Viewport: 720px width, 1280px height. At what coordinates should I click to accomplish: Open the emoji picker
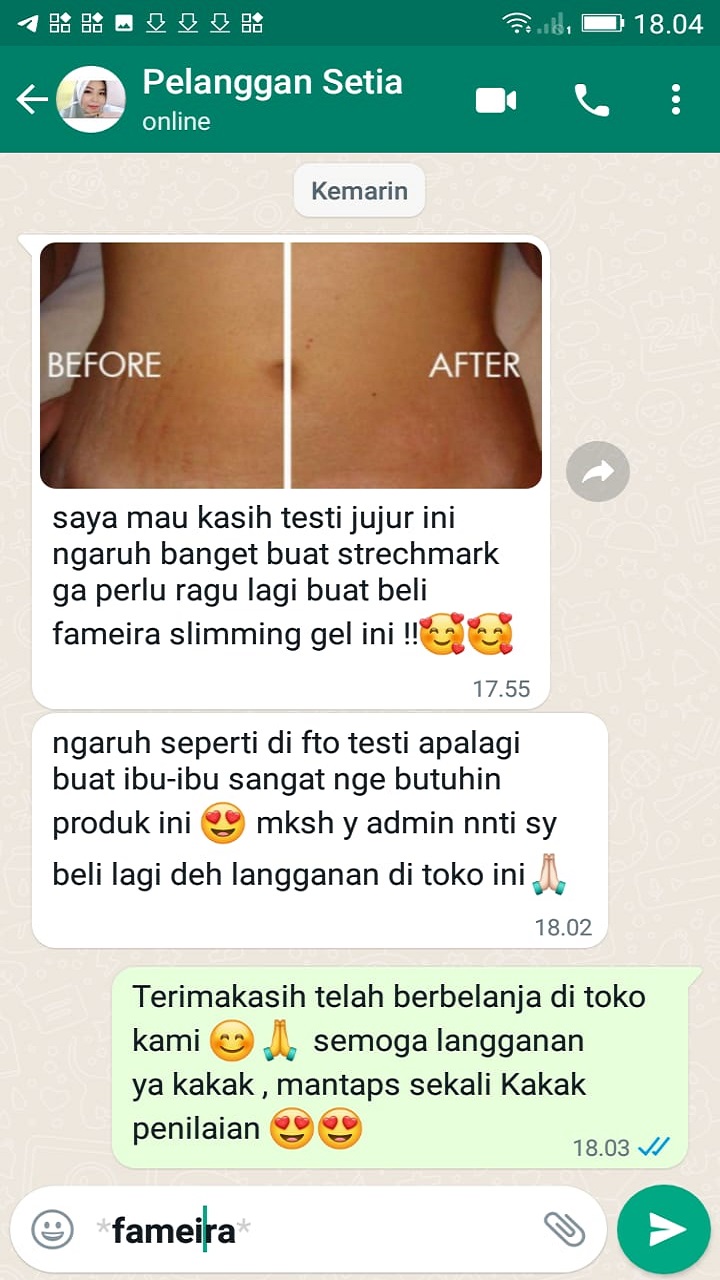pyautogui.click(x=52, y=1229)
